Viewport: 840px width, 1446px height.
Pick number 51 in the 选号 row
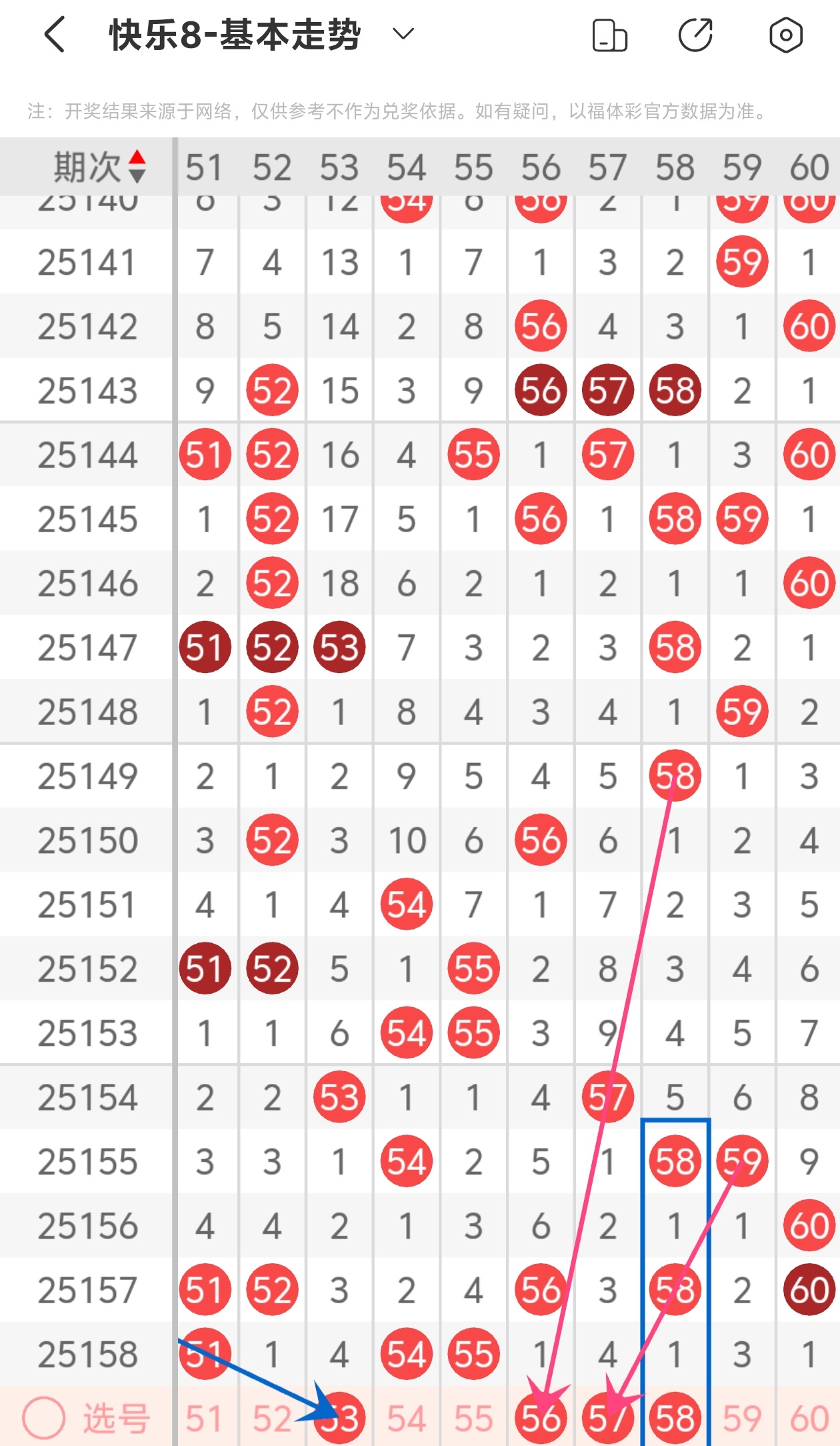(x=204, y=1419)
